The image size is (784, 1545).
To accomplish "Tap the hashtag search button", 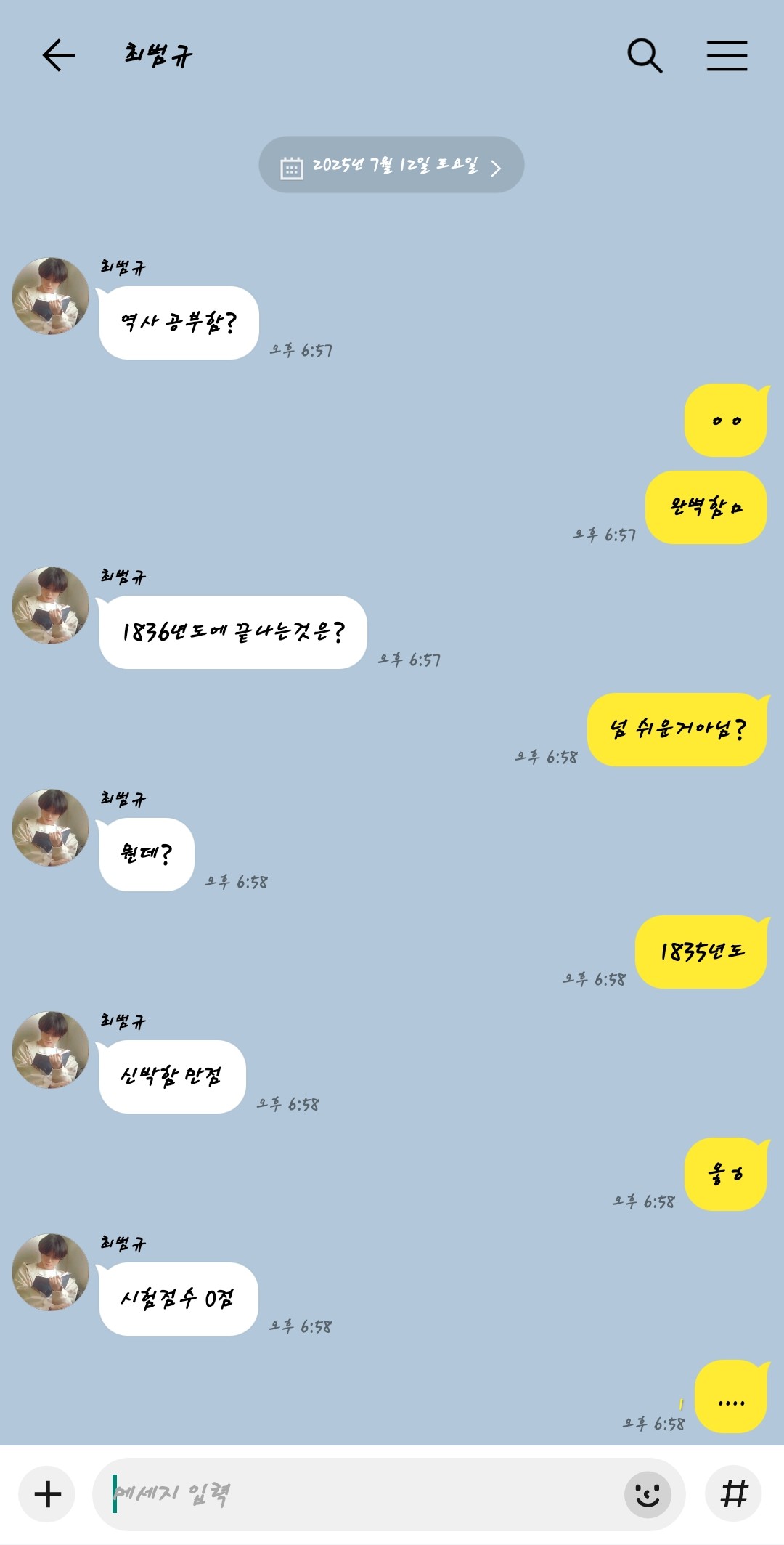I will (x=733, y=1494).
